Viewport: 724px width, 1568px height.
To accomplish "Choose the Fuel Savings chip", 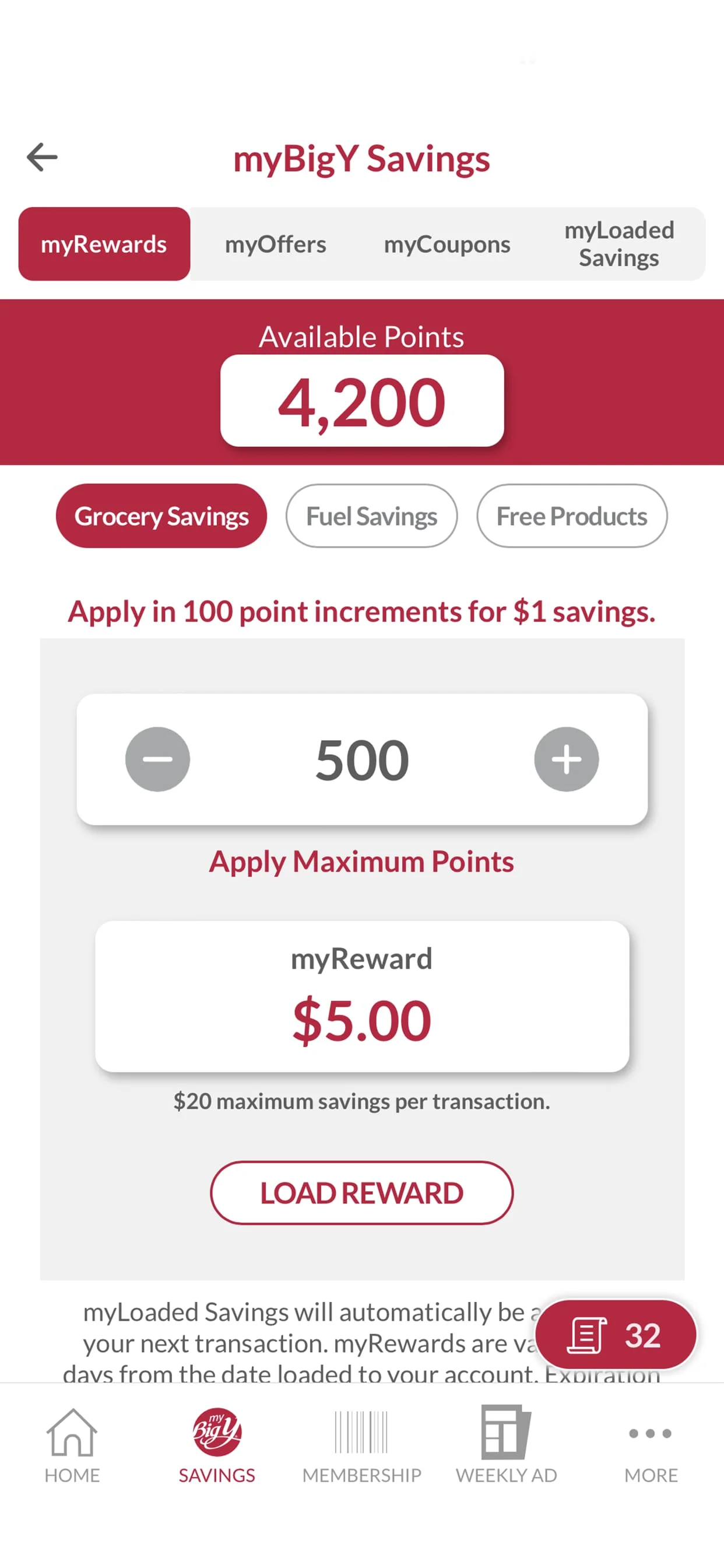I will tap(371, 516).
